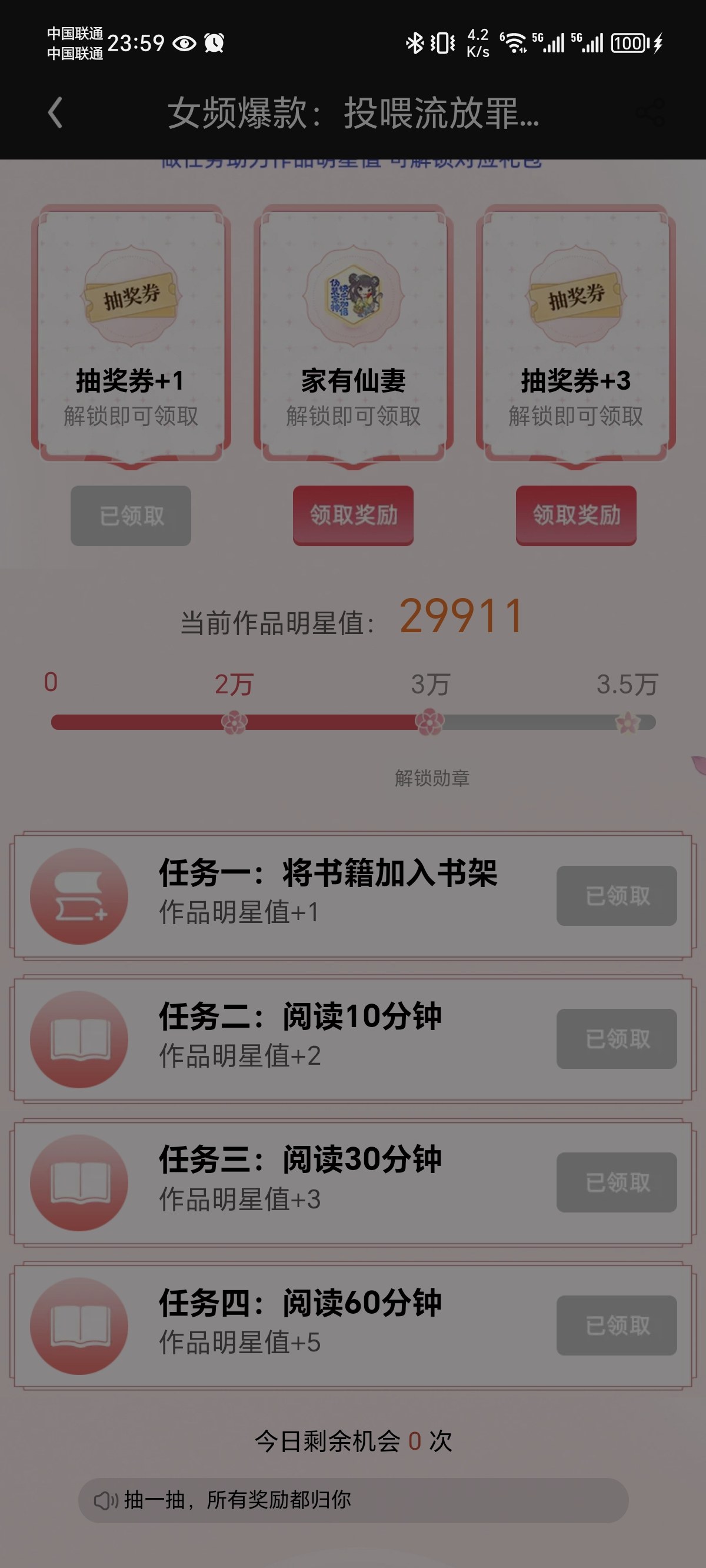Tap 已领取 for 任务四 阅读60分钟
The height and width of the screenshot is (1568, 706).
(x=617, y=1326)
